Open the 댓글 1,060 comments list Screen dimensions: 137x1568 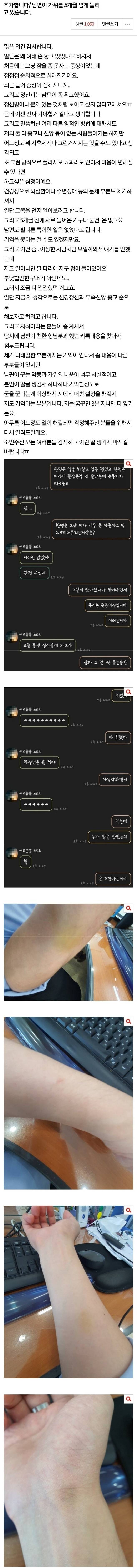(84, 24)
